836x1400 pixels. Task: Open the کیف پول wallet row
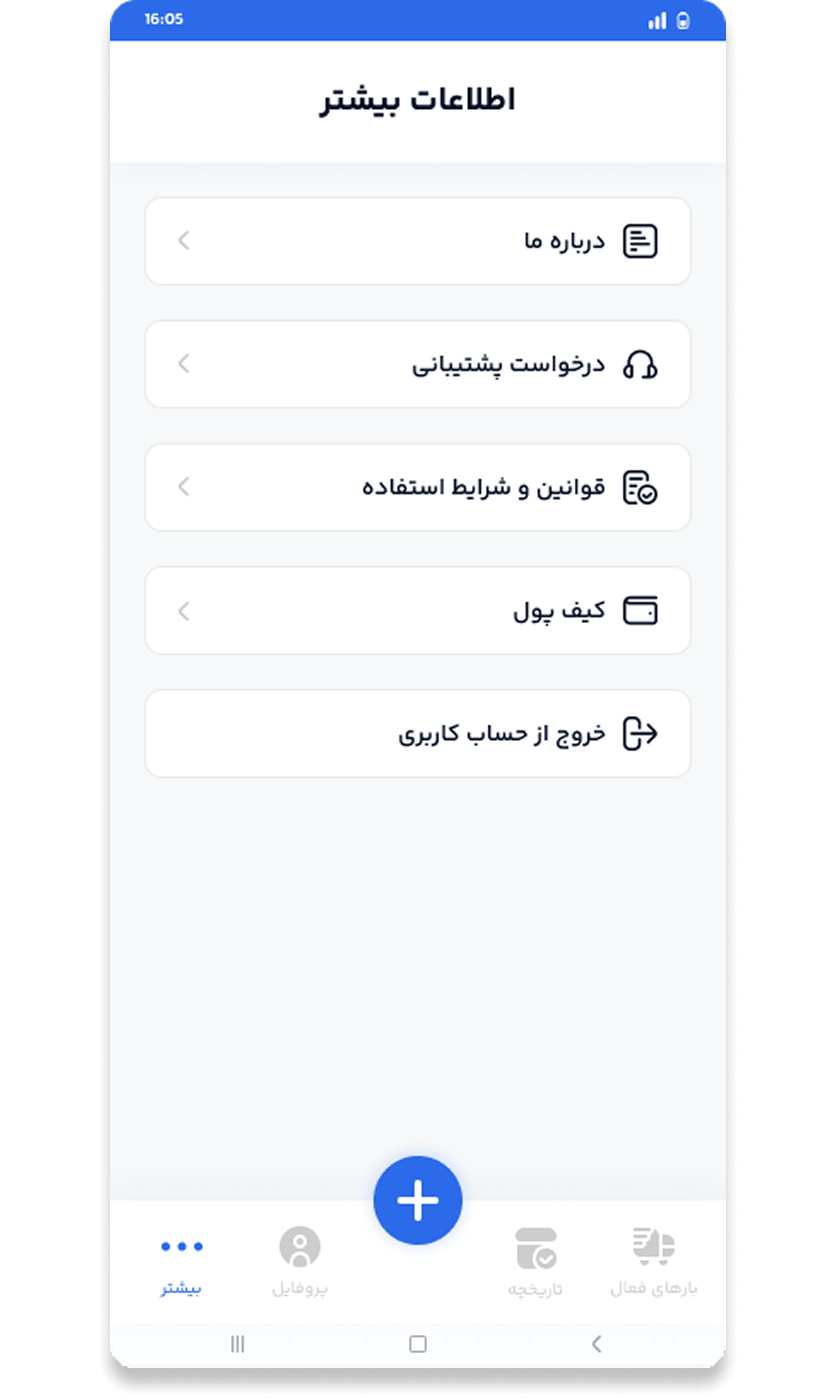[418, 610]
